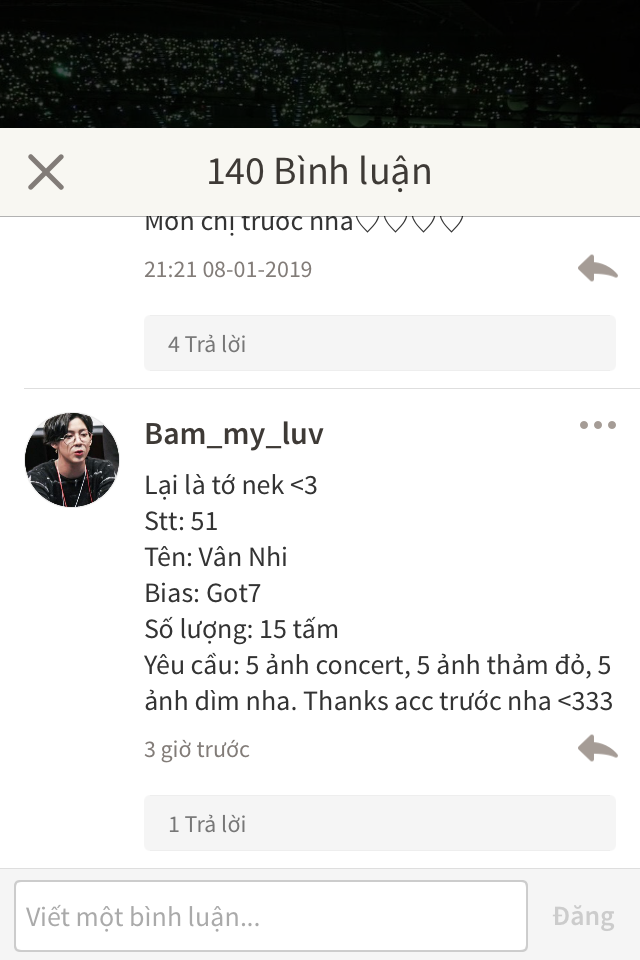Open Bam_my_luv's profile picture
The width and height of the screenshot is (640, 960).
(72, 460)
